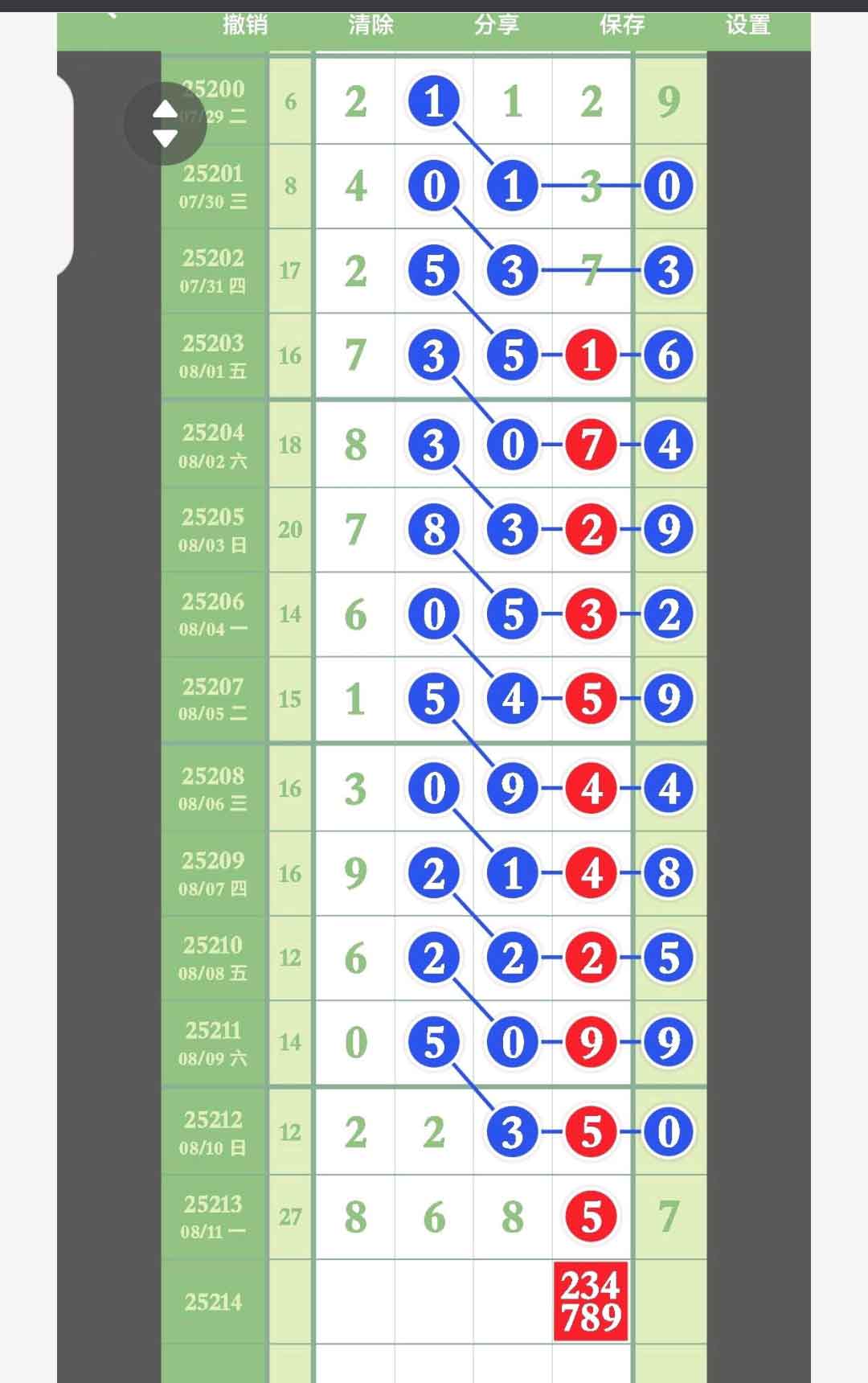Tap the floating up-down arrows button
Image resolution: width=868 pixels, height=1383 pixels.
pos(166,124)
